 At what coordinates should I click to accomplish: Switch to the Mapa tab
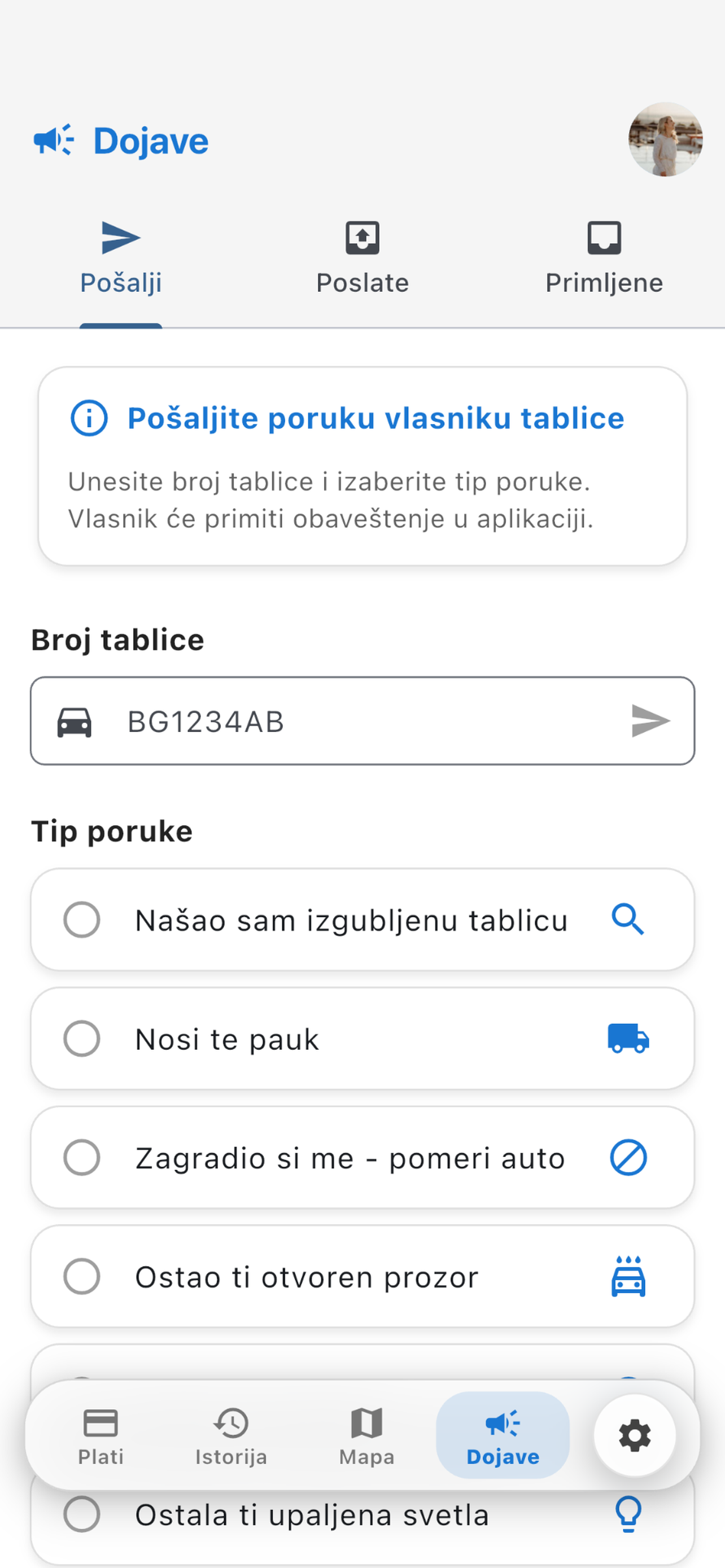click(x=366, y=1436)
